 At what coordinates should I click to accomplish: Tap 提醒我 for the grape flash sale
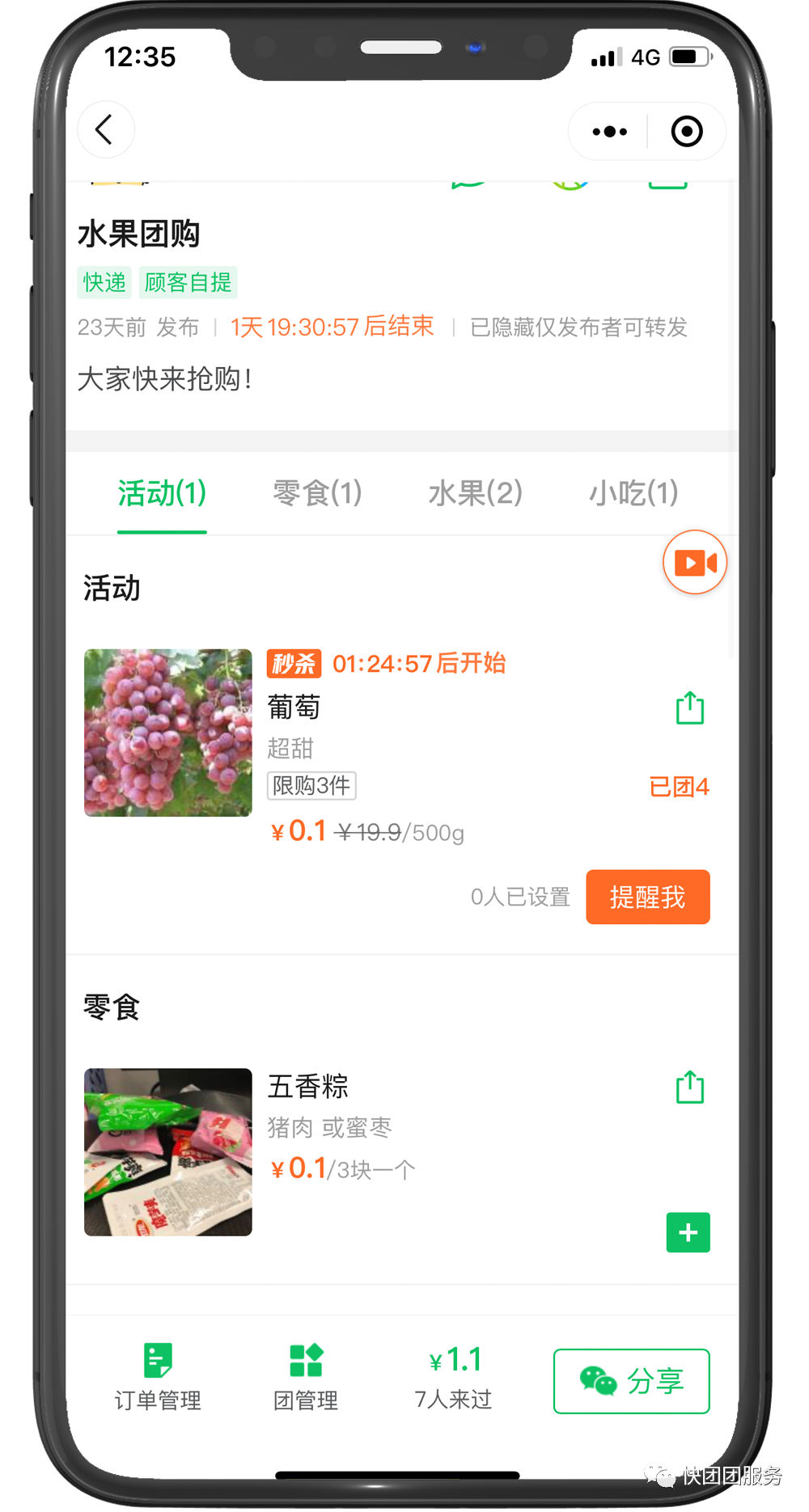point(647,897)
